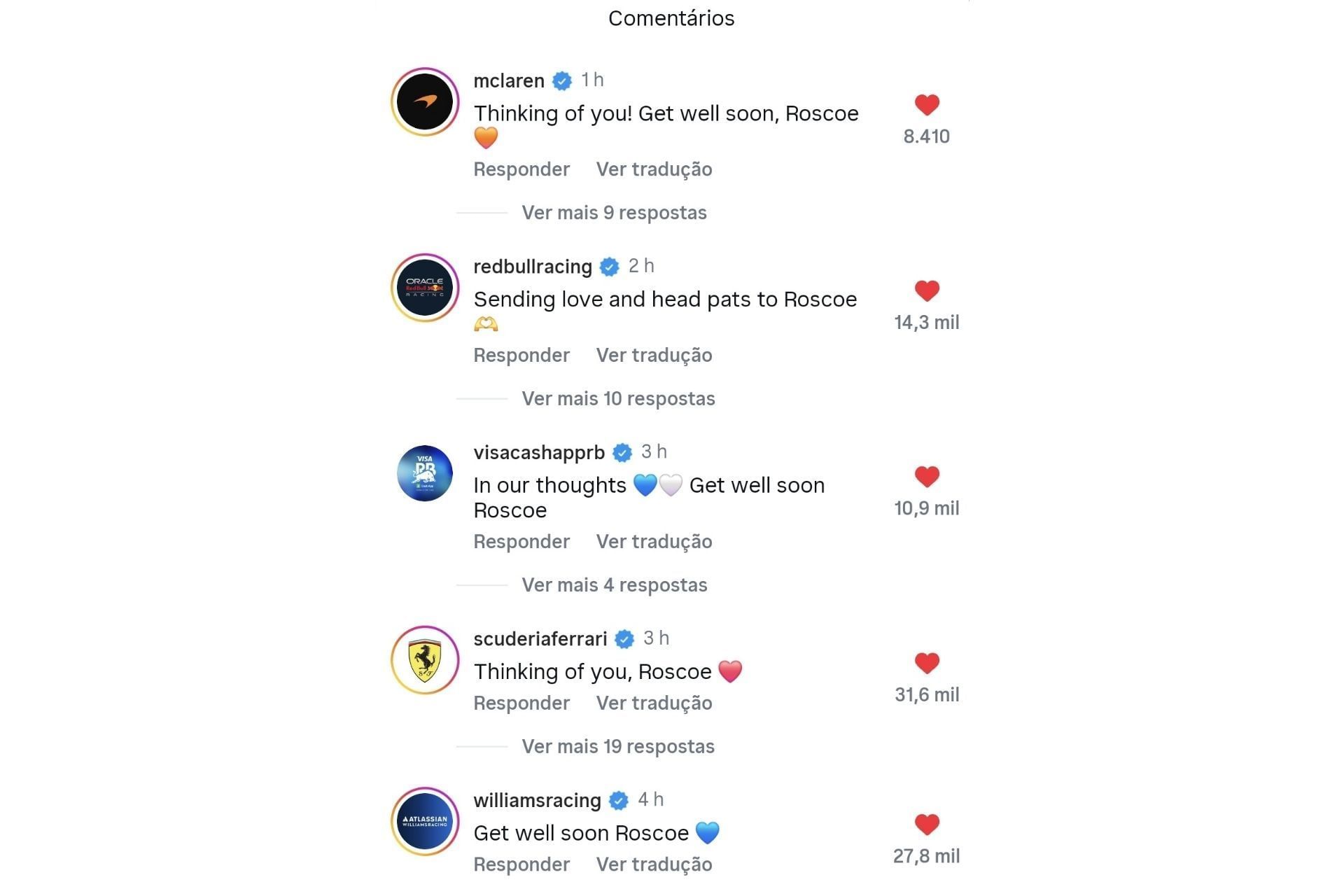Like the mclaren comment
This screenshot has height=896, width=1344.
click(926, 105)
